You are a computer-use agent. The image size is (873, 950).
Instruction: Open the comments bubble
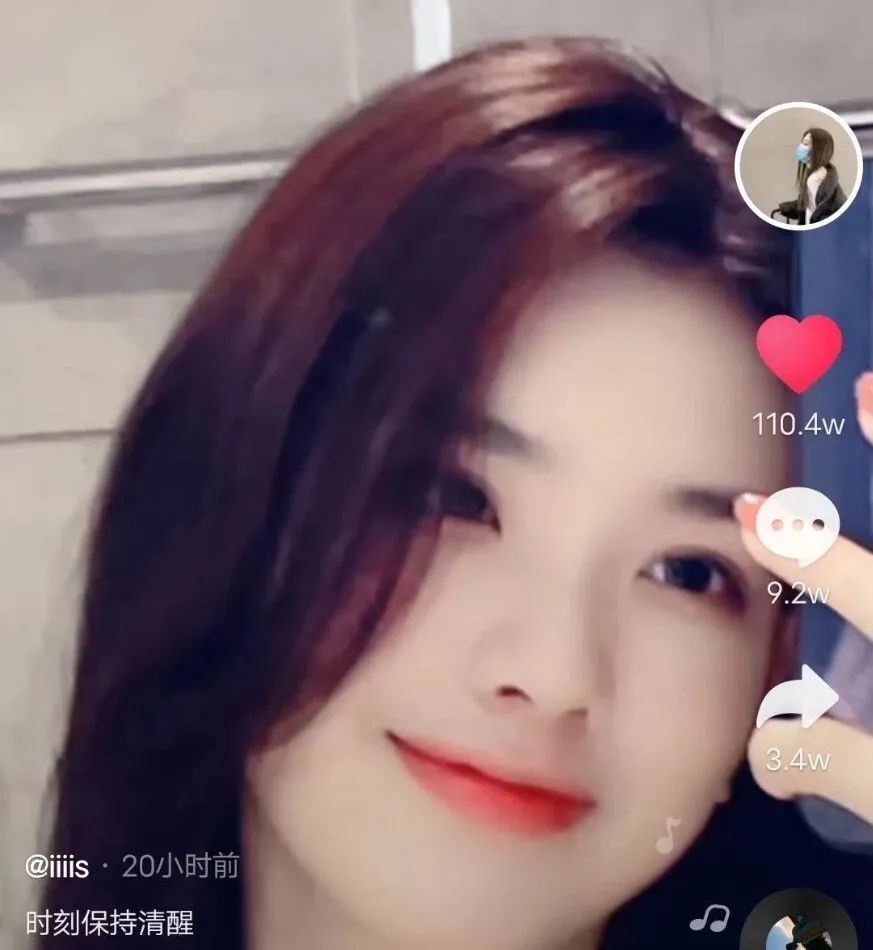pyautogui.click(x=797, y=528)
